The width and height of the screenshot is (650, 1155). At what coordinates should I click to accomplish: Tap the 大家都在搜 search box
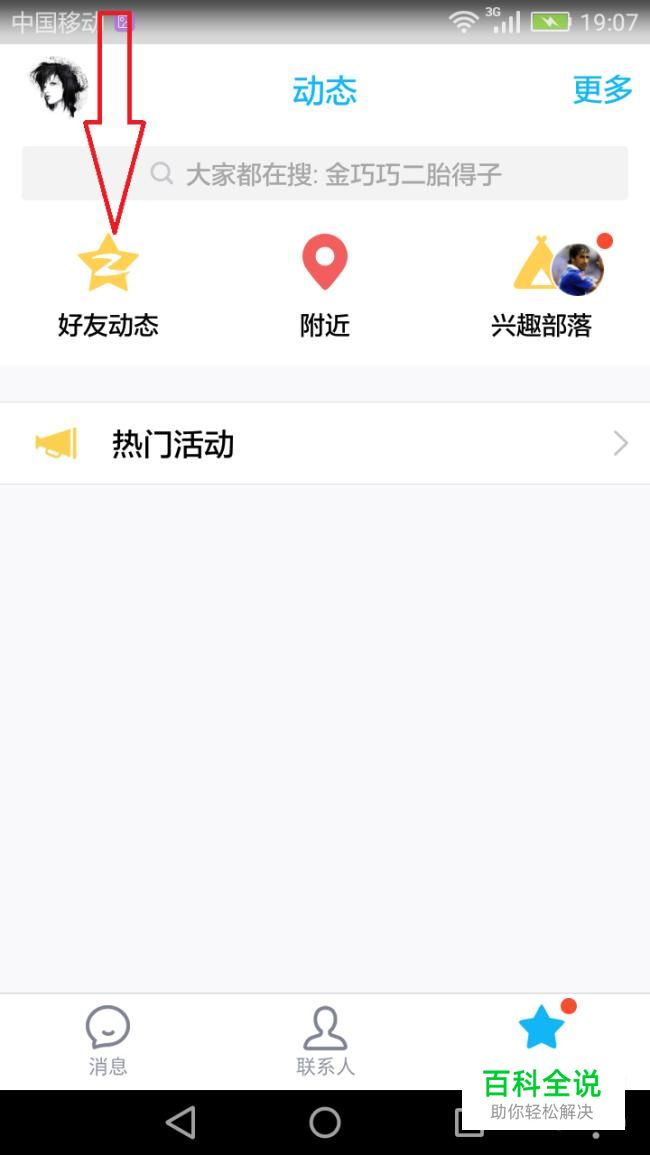[325, 174]
